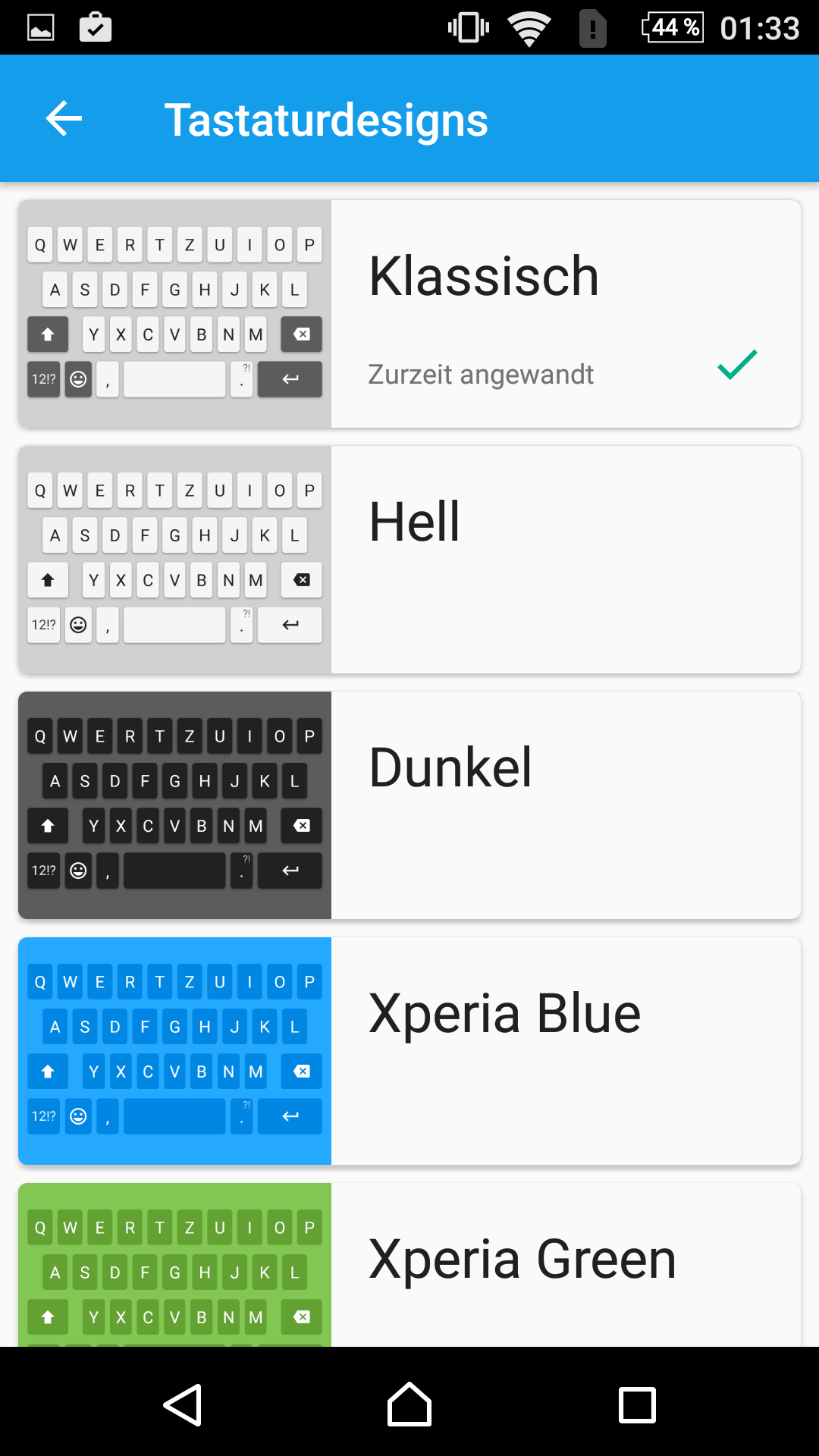
Task: Go back using the app bar arrow
Action: tap(64, 118)
